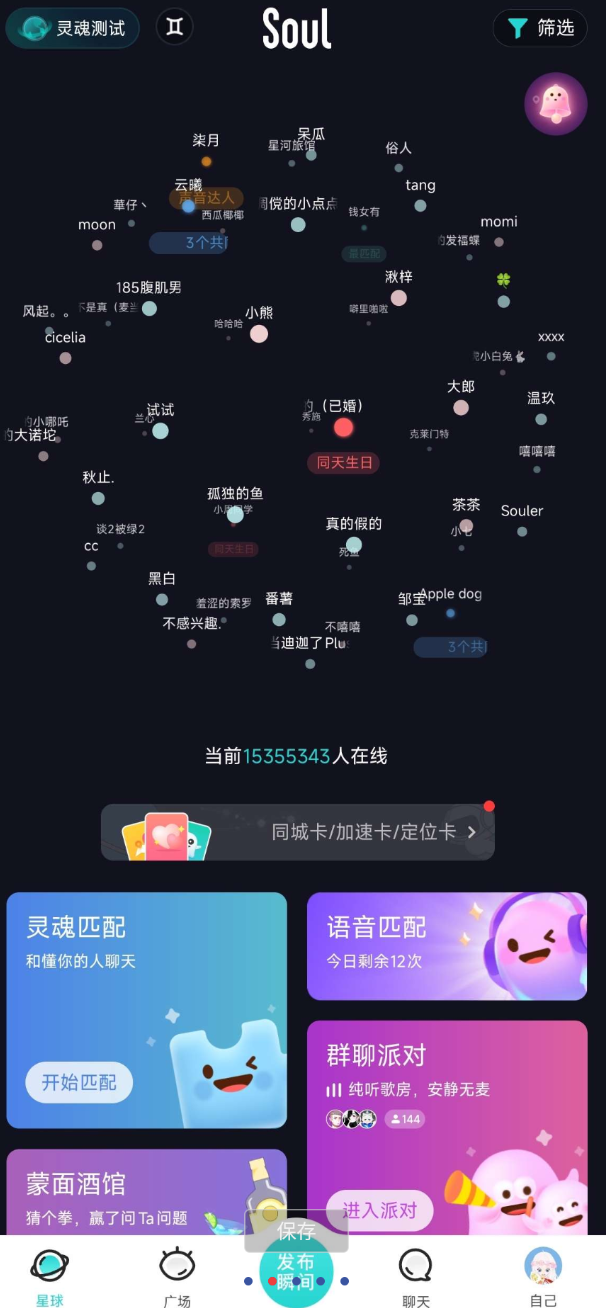Open the 灵魂测试 soul test
Image resolution: width=606 pixels, height=1308 pixels.
72,28
